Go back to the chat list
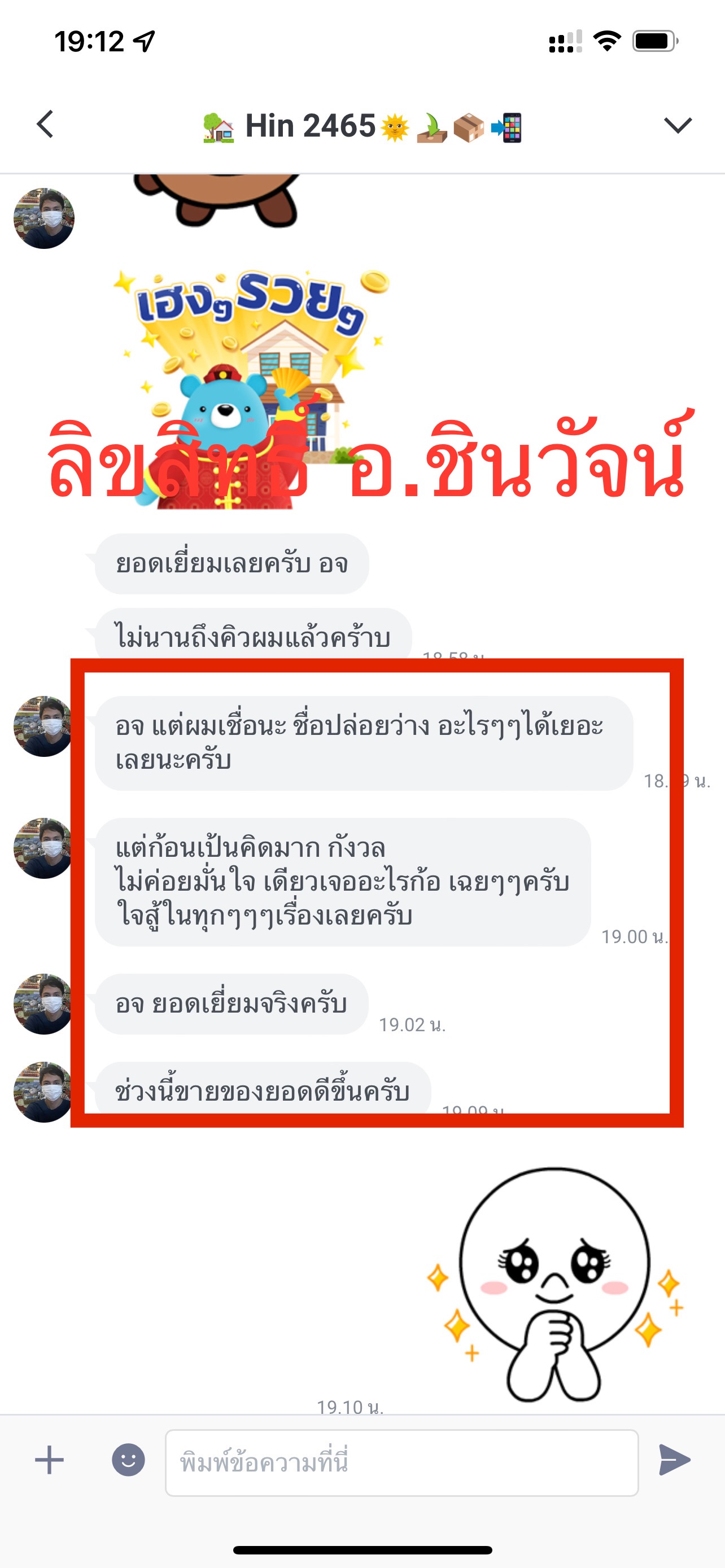The width and height of the screenshot is (725, 1568). tap(46, 125)
